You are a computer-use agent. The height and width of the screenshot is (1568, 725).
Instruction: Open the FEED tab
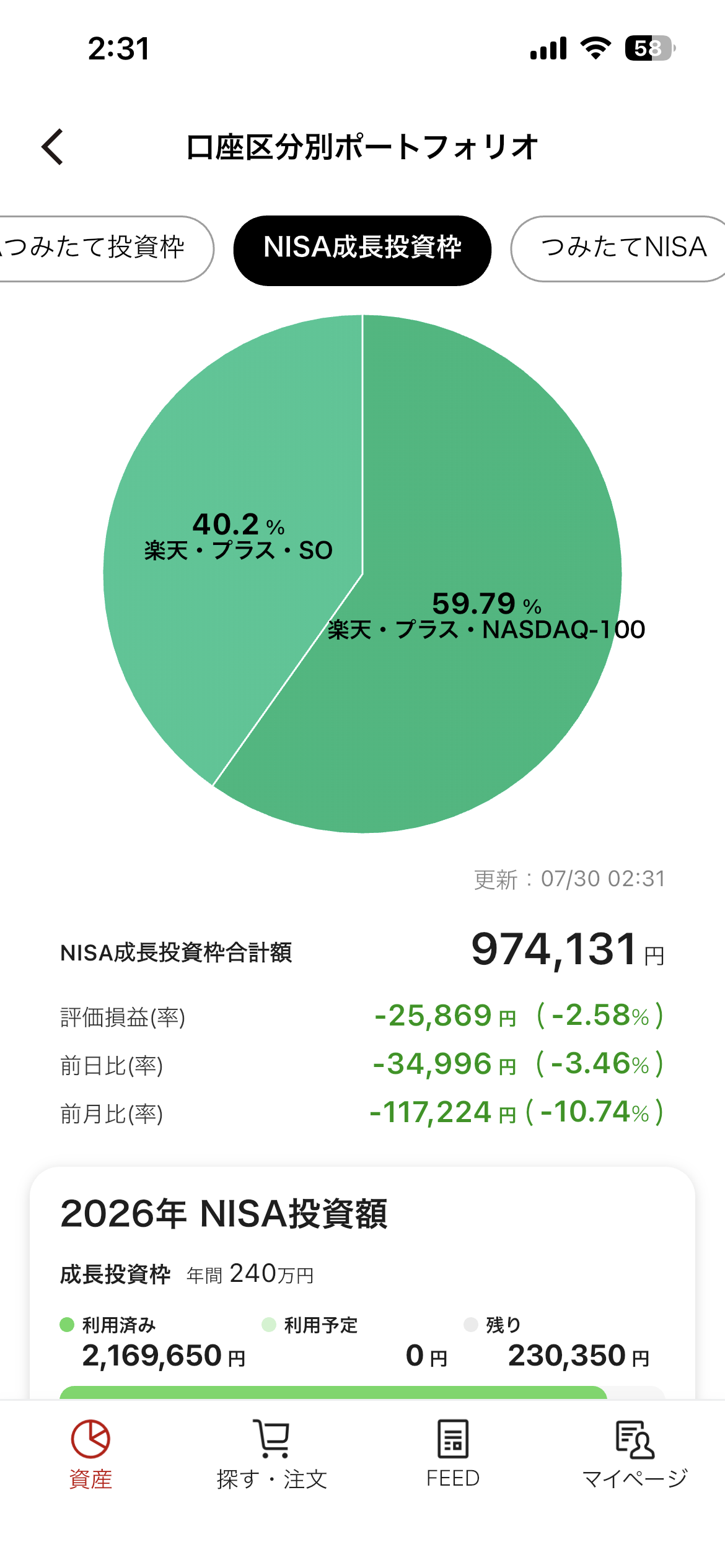(453, 1454)
